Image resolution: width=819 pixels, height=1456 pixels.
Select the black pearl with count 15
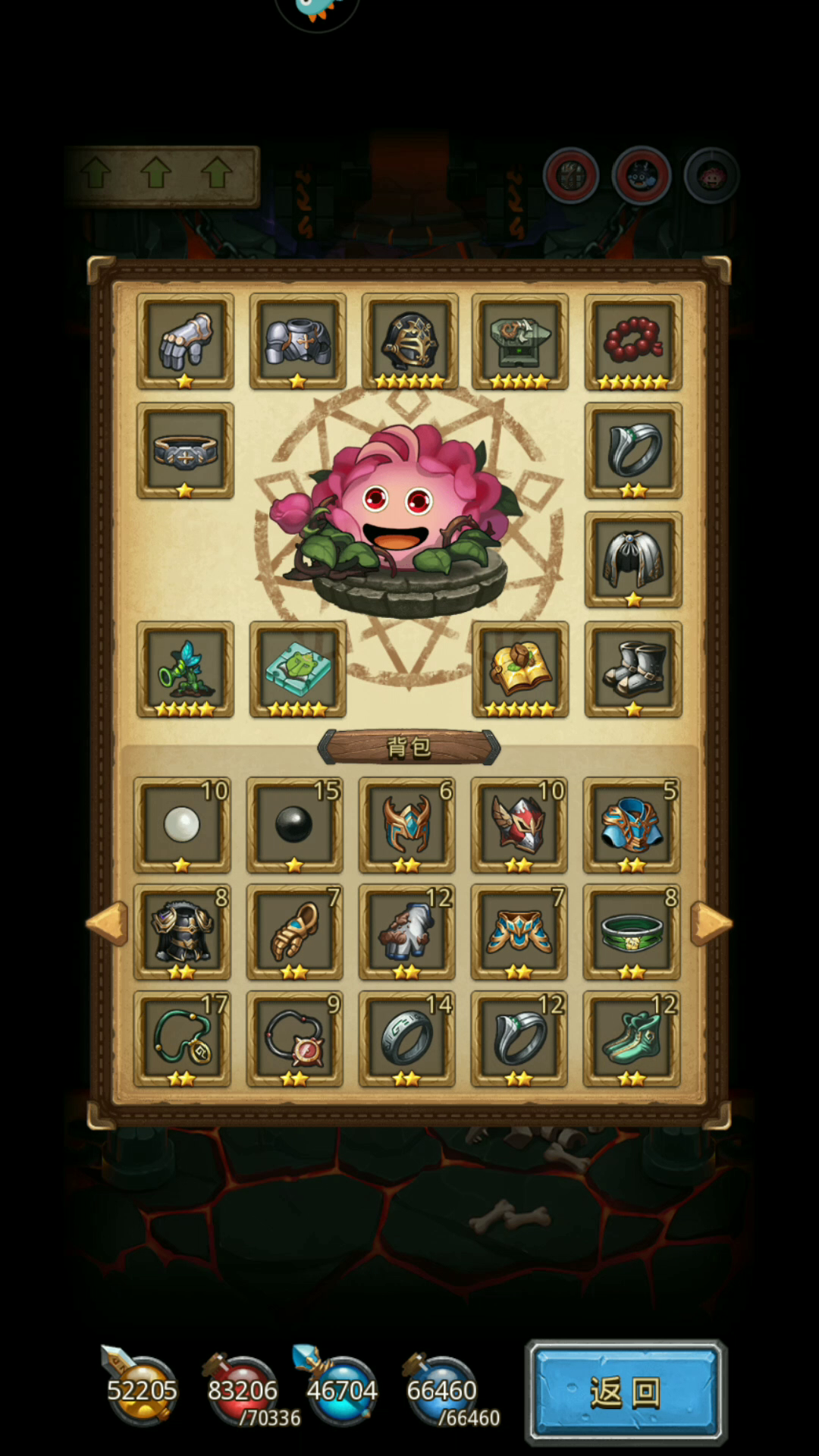click(x=294, y=825)
